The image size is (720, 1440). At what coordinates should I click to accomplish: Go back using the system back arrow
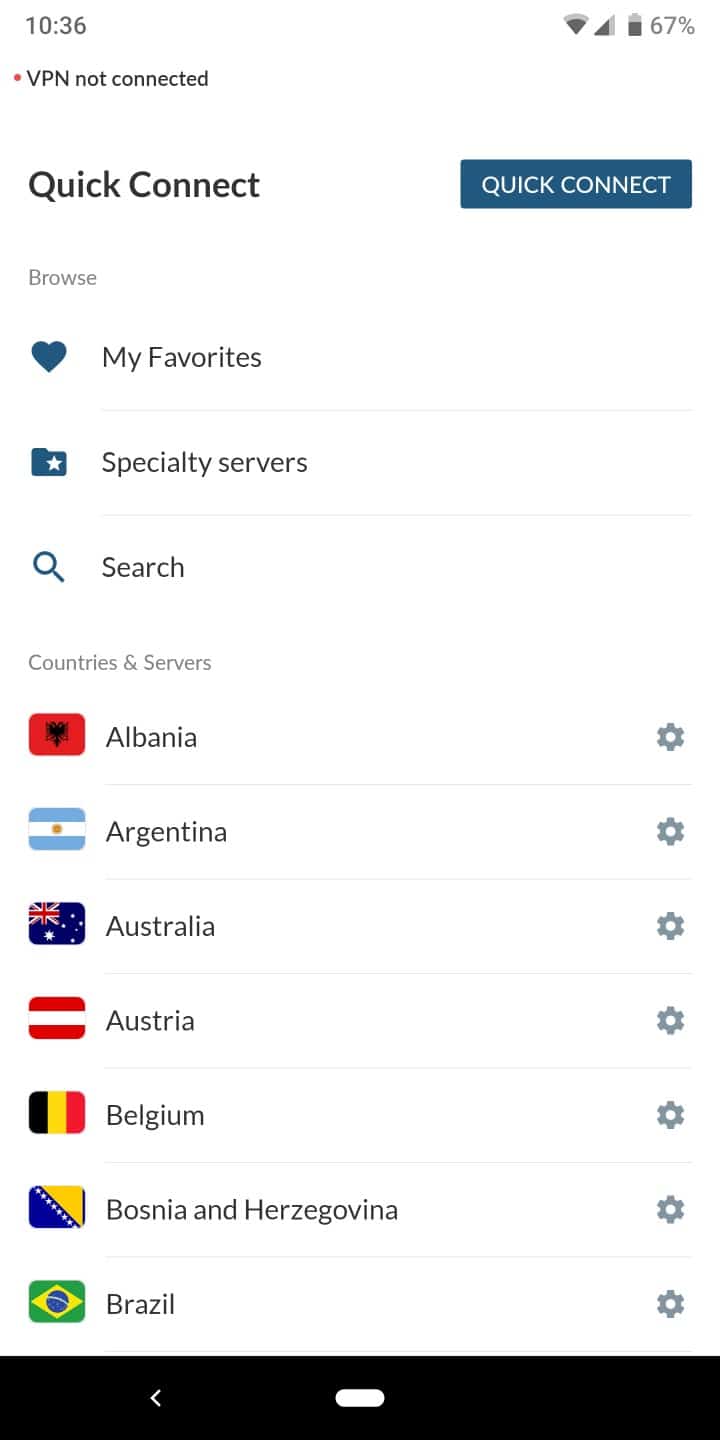(155, 1398)
